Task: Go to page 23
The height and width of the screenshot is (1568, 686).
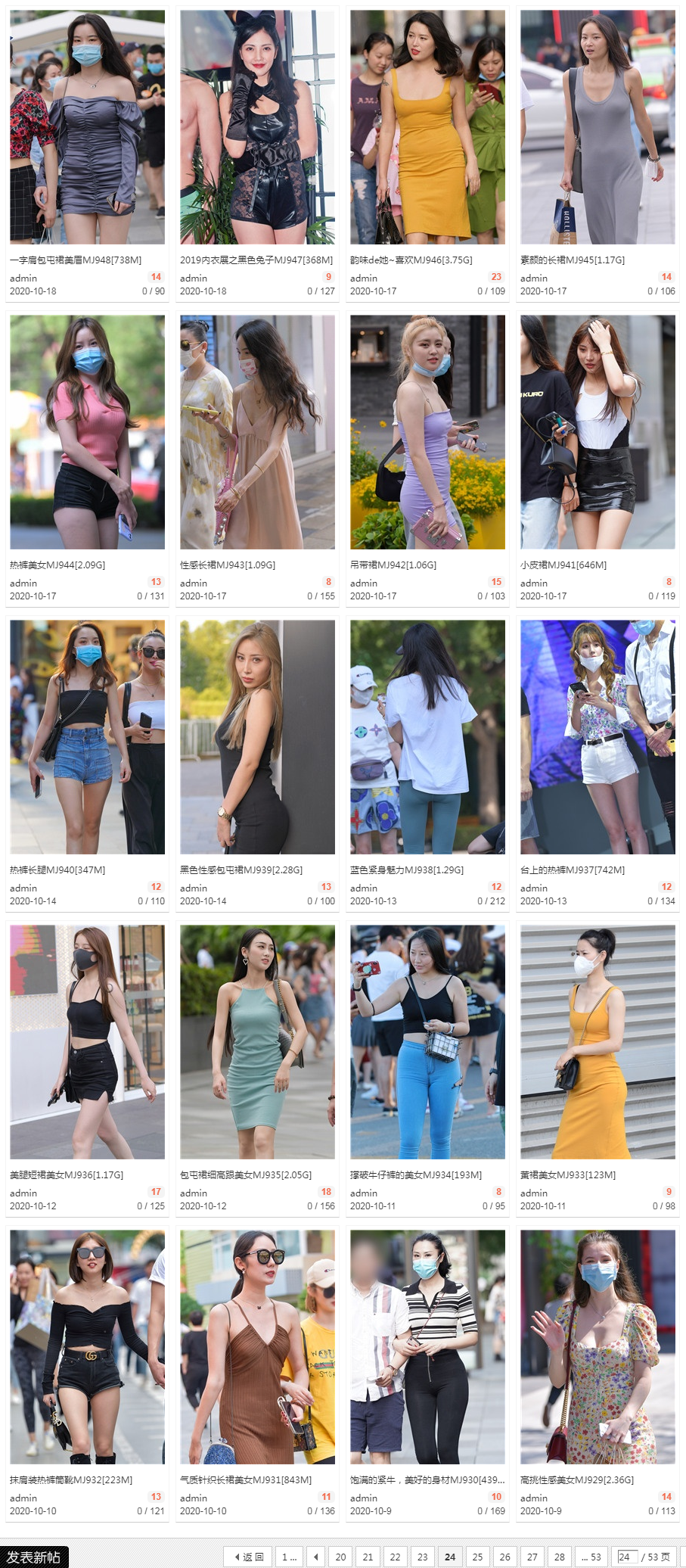Action: coord(422,1557)
